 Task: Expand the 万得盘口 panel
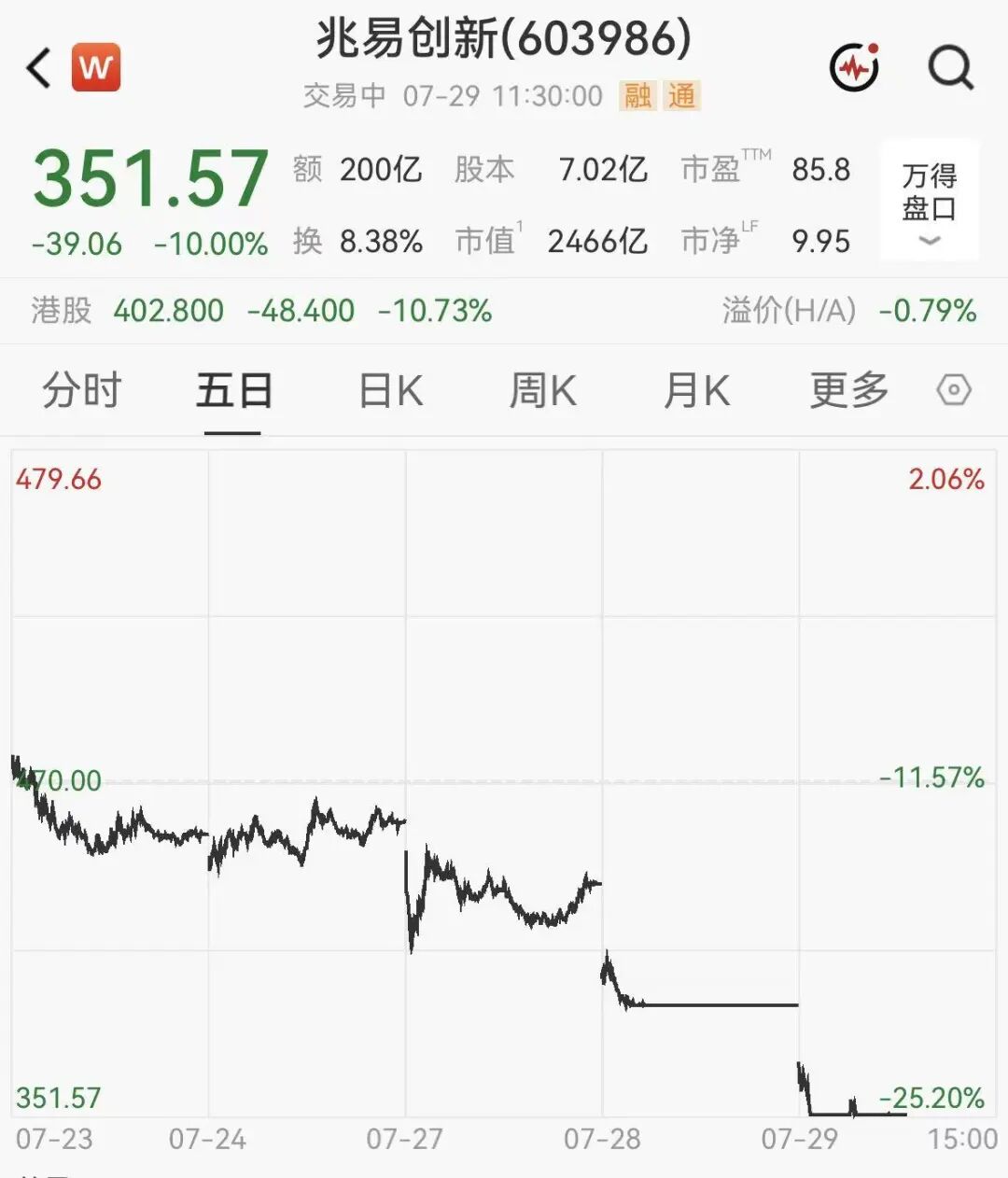[x=930, y=201]
